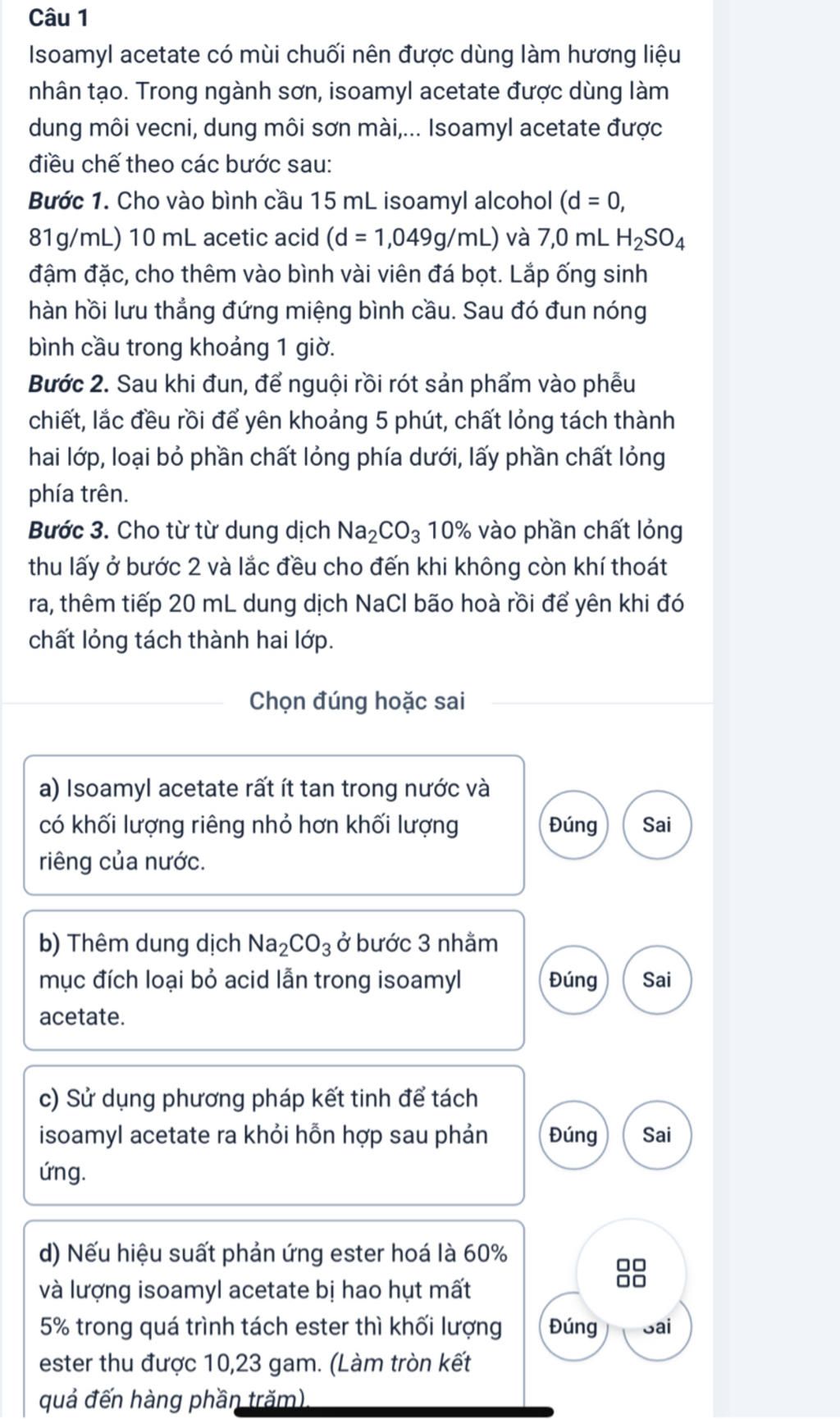Open the floating question grid button
The image size is (840, 1419).
tap(632, 1273)
